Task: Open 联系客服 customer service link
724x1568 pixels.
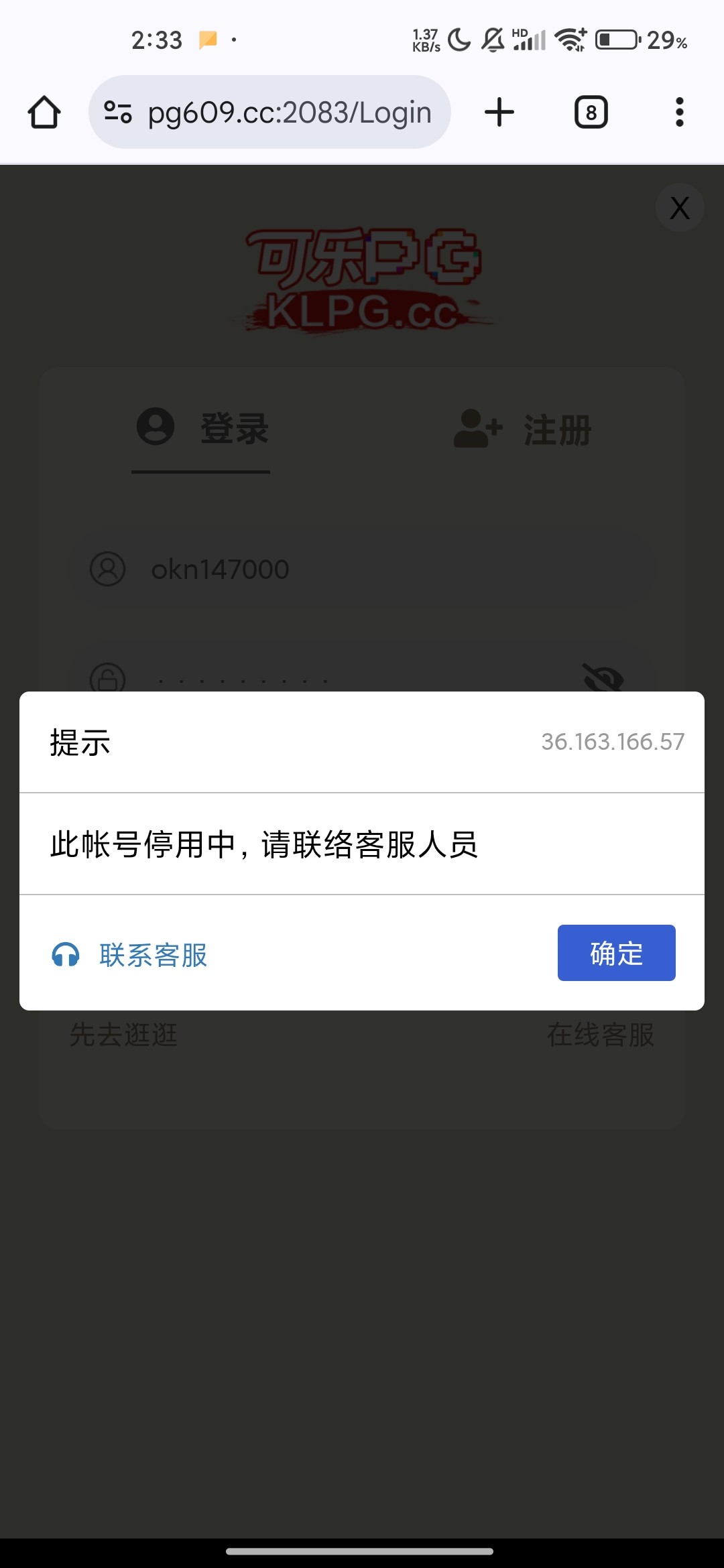Action: 153,953
